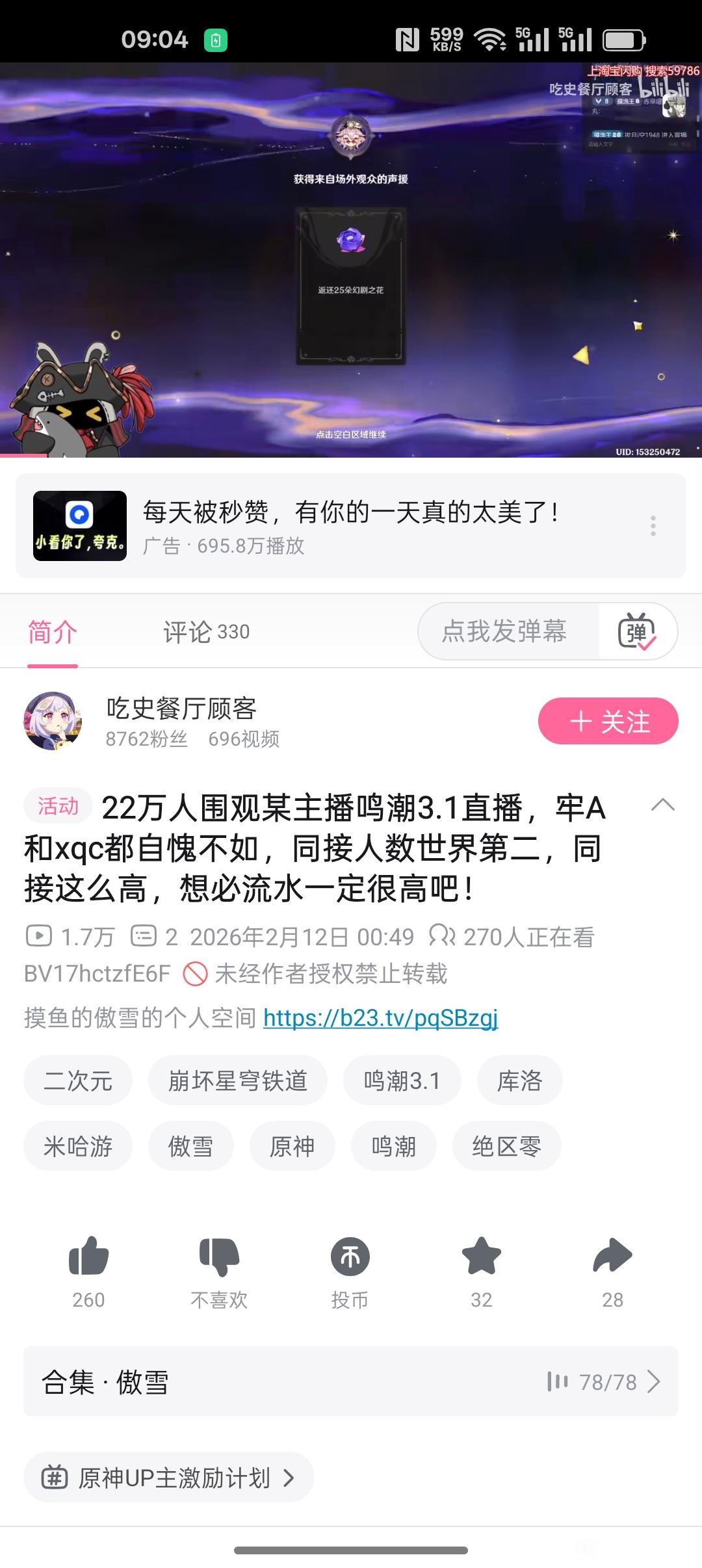
Task: Add the video to favorites with star
Action: tap(481, 1258)
